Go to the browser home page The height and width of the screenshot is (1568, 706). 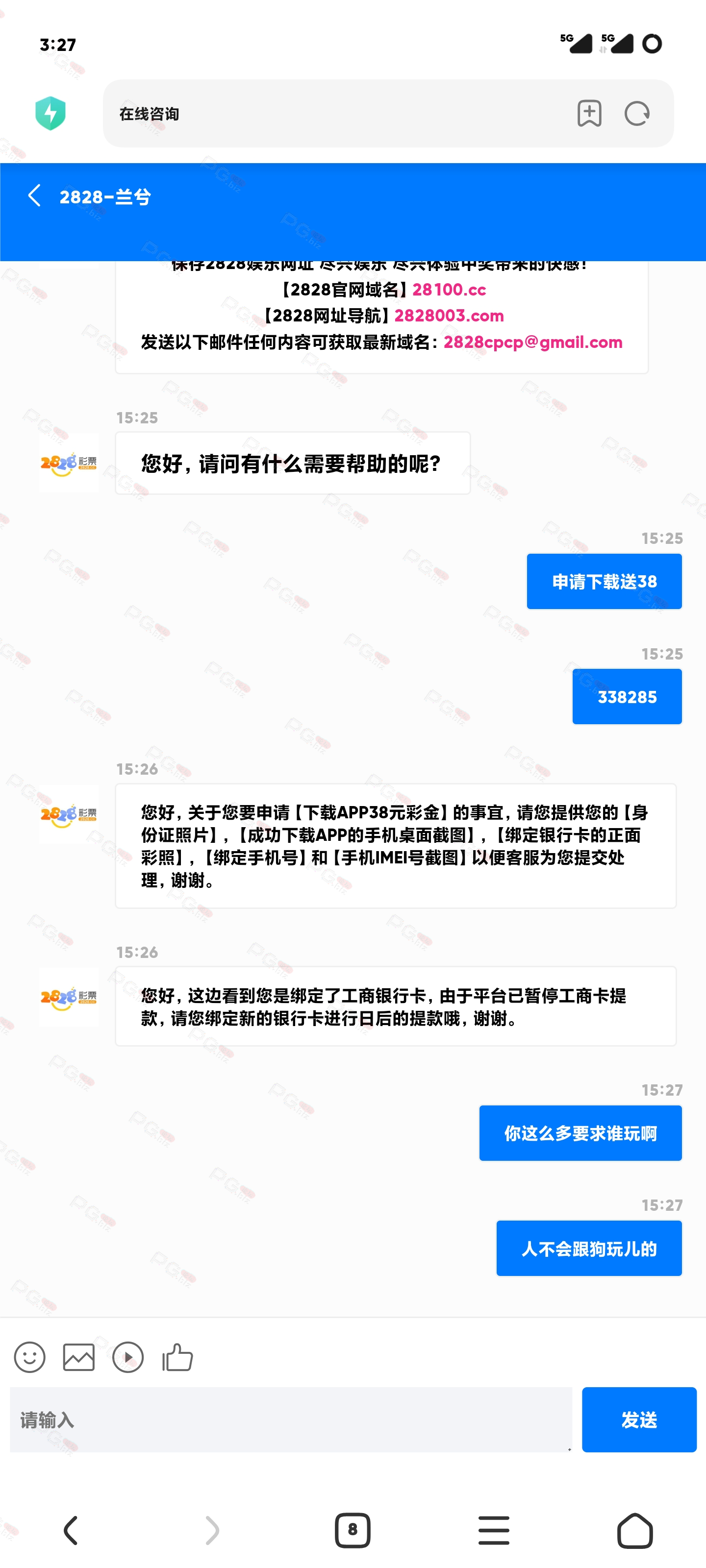pyautogui.click(x=635, y=1530)
